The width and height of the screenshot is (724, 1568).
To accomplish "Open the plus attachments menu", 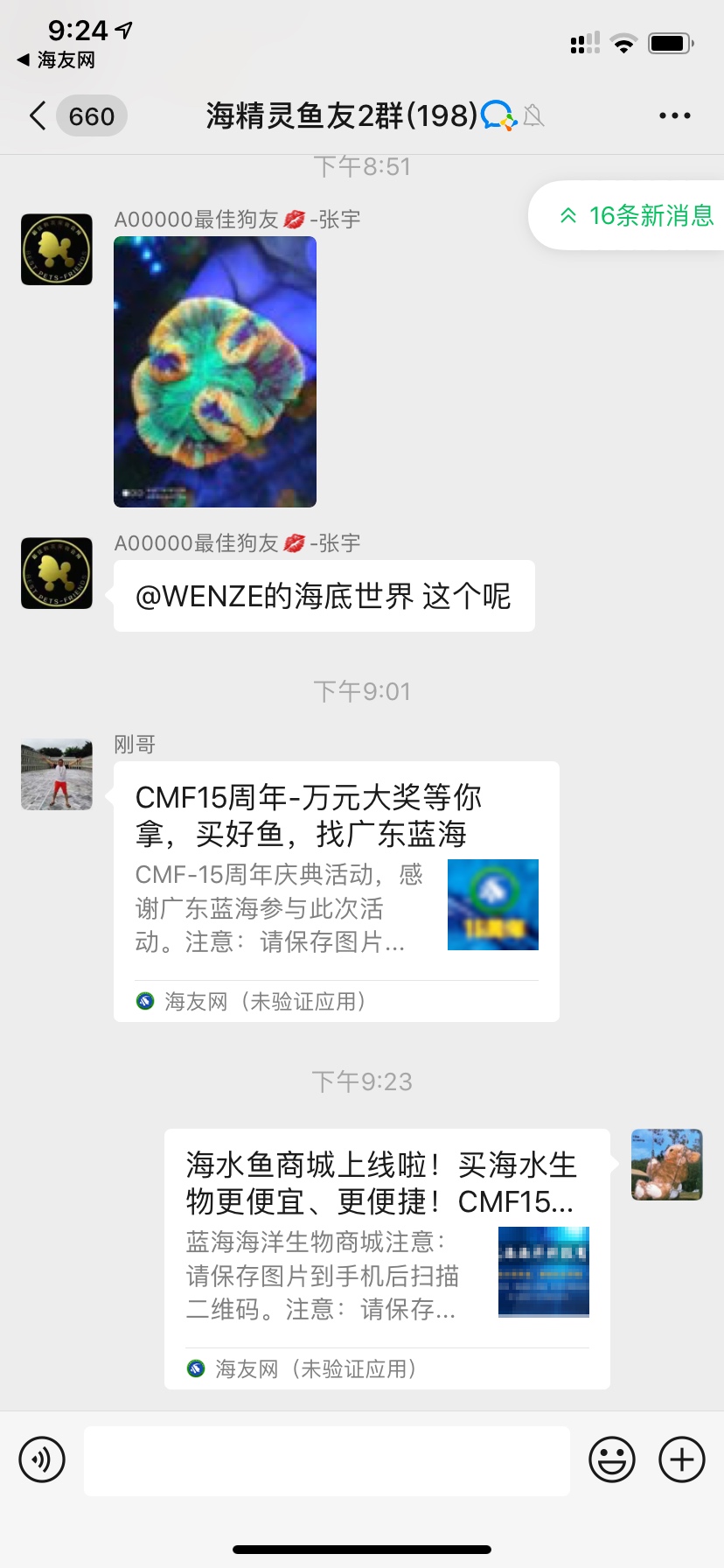I will coord(682,1459).
